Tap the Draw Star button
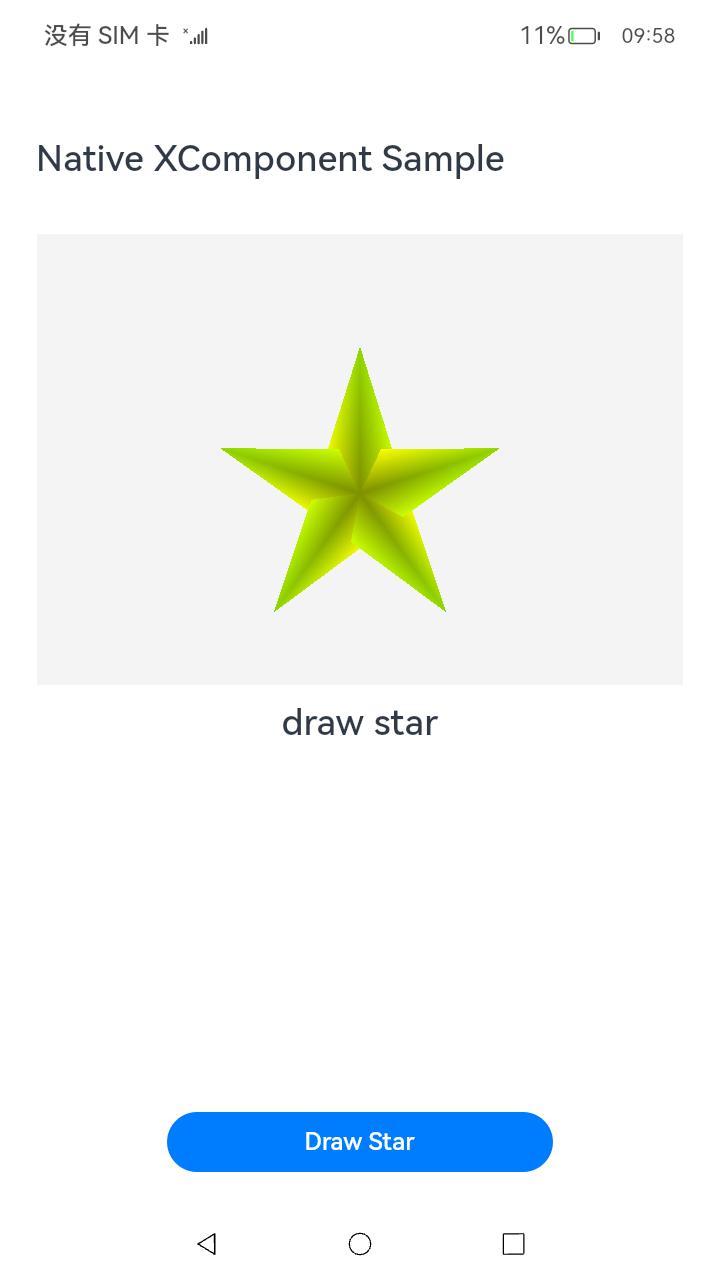Screen dimensions: 720x1280 tap(359, 1141)
